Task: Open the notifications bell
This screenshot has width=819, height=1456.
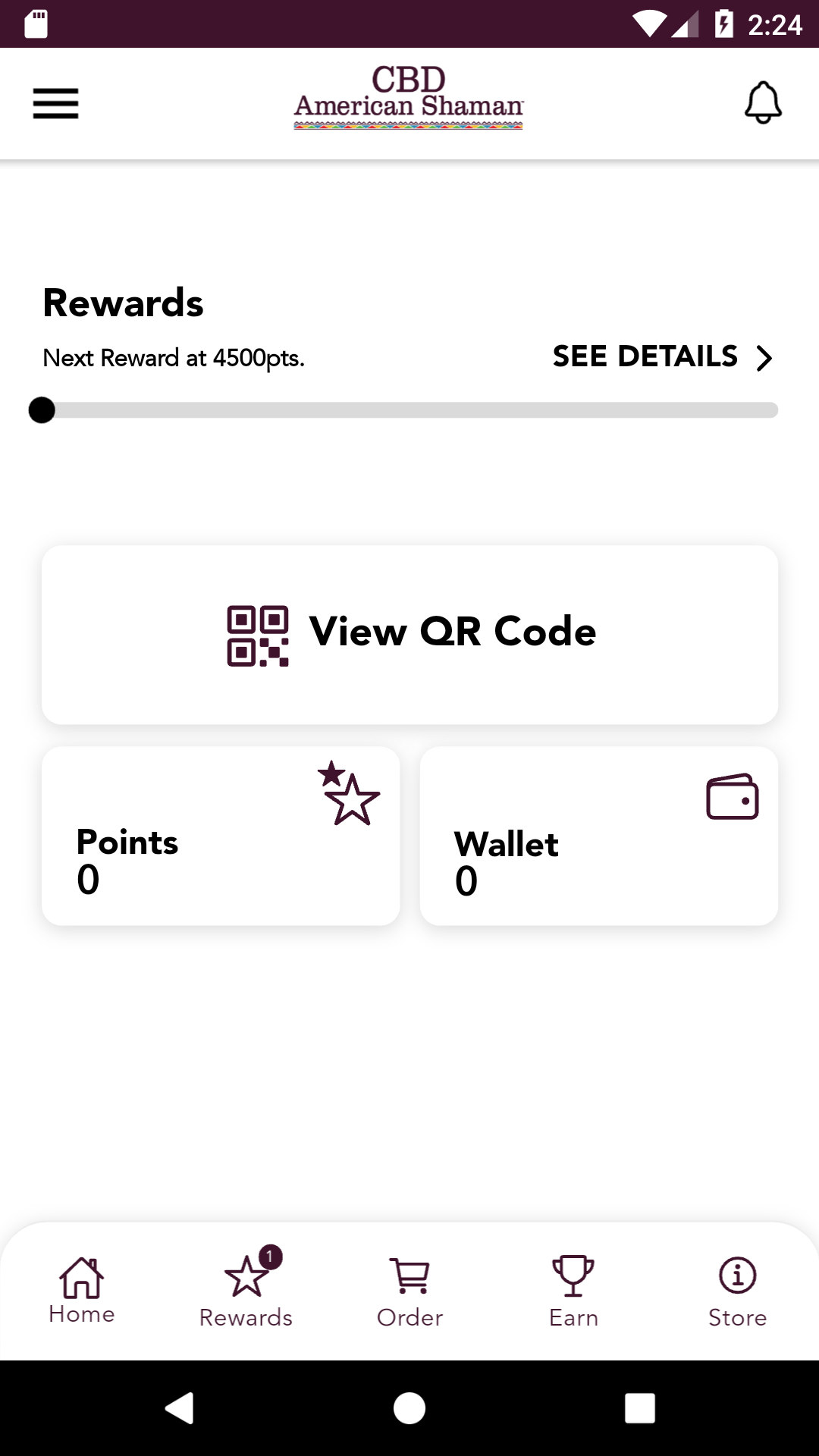Action: (x=763, y=103)
